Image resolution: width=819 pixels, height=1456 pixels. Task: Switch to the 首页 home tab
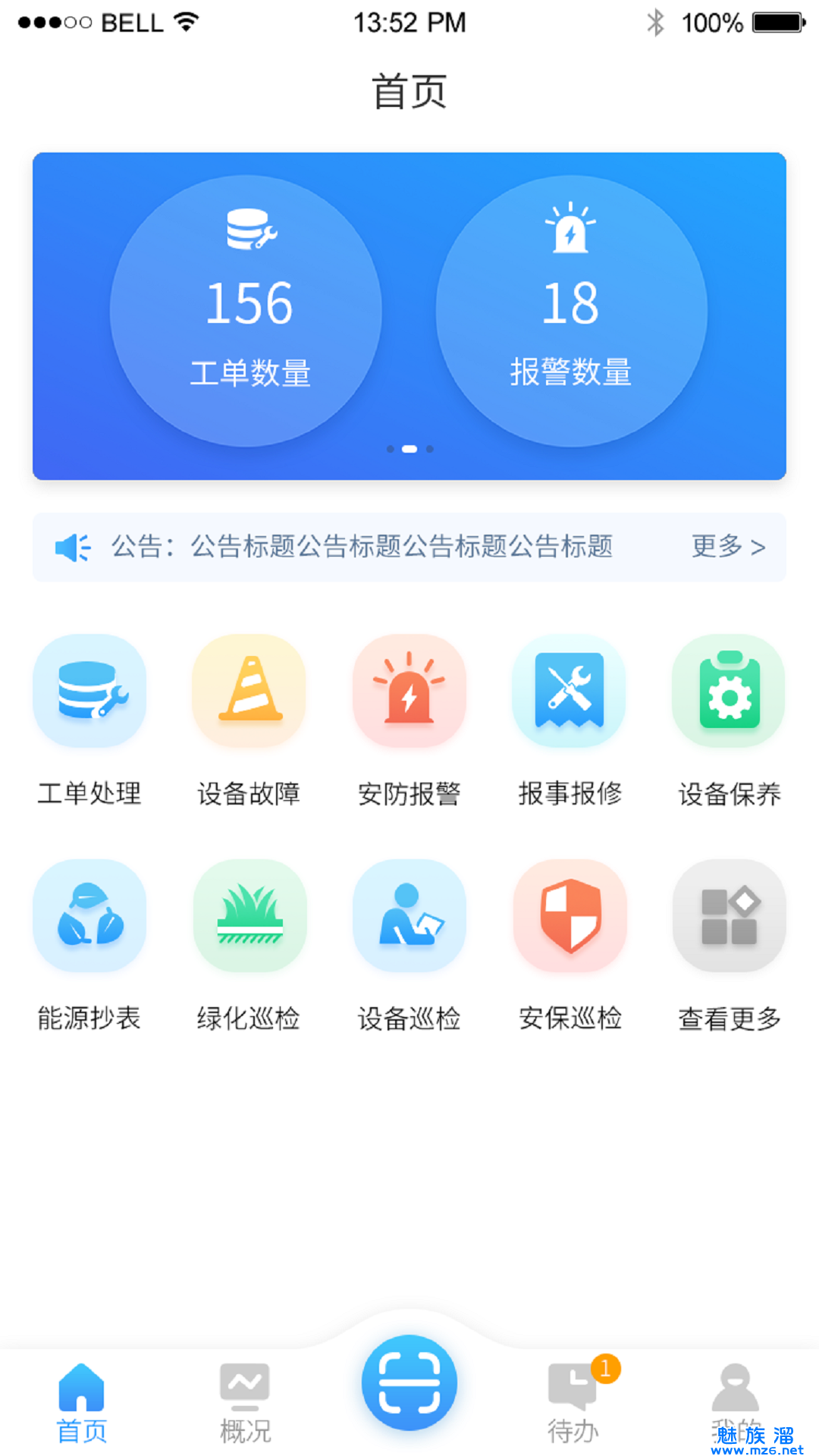click(82, 1403)
